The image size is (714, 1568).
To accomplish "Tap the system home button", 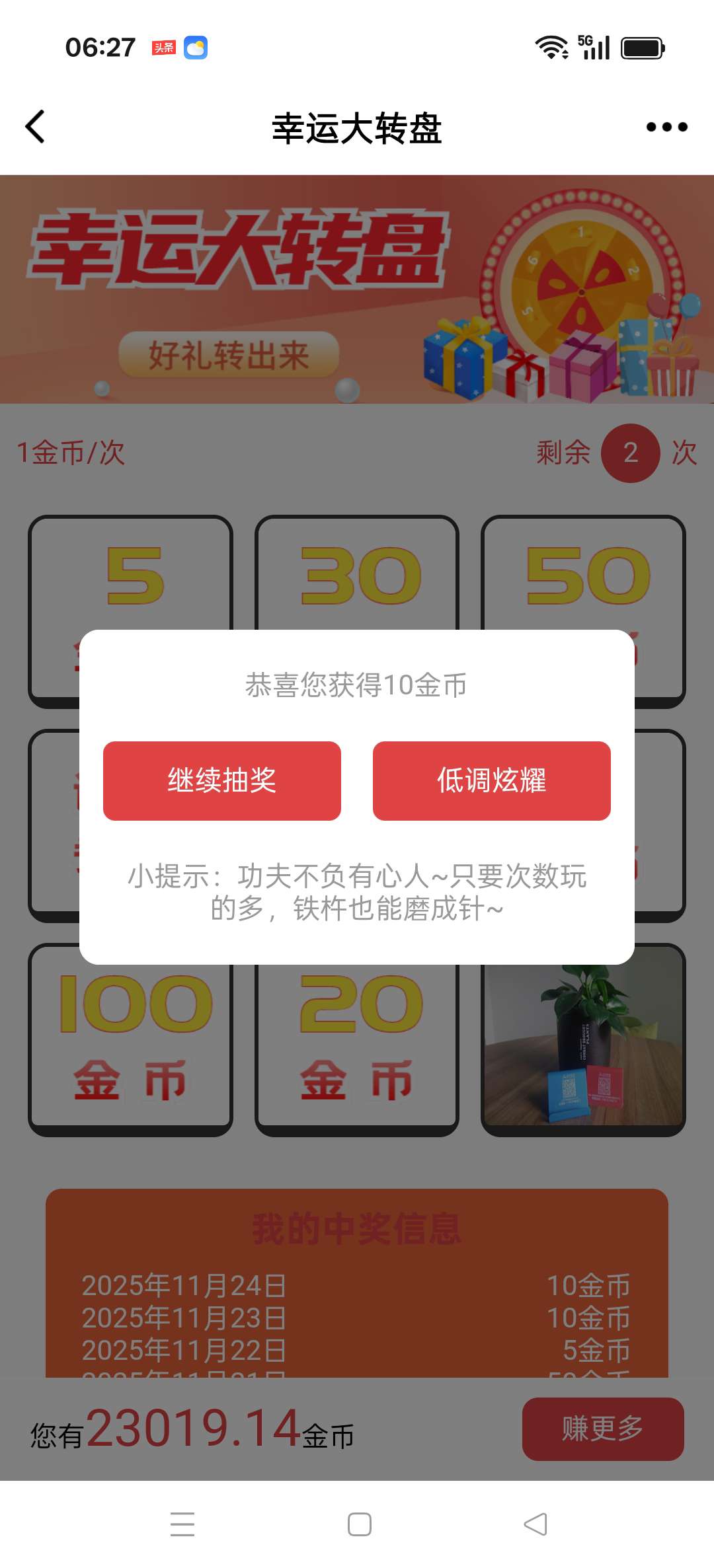I will (x=359, y=1524).
